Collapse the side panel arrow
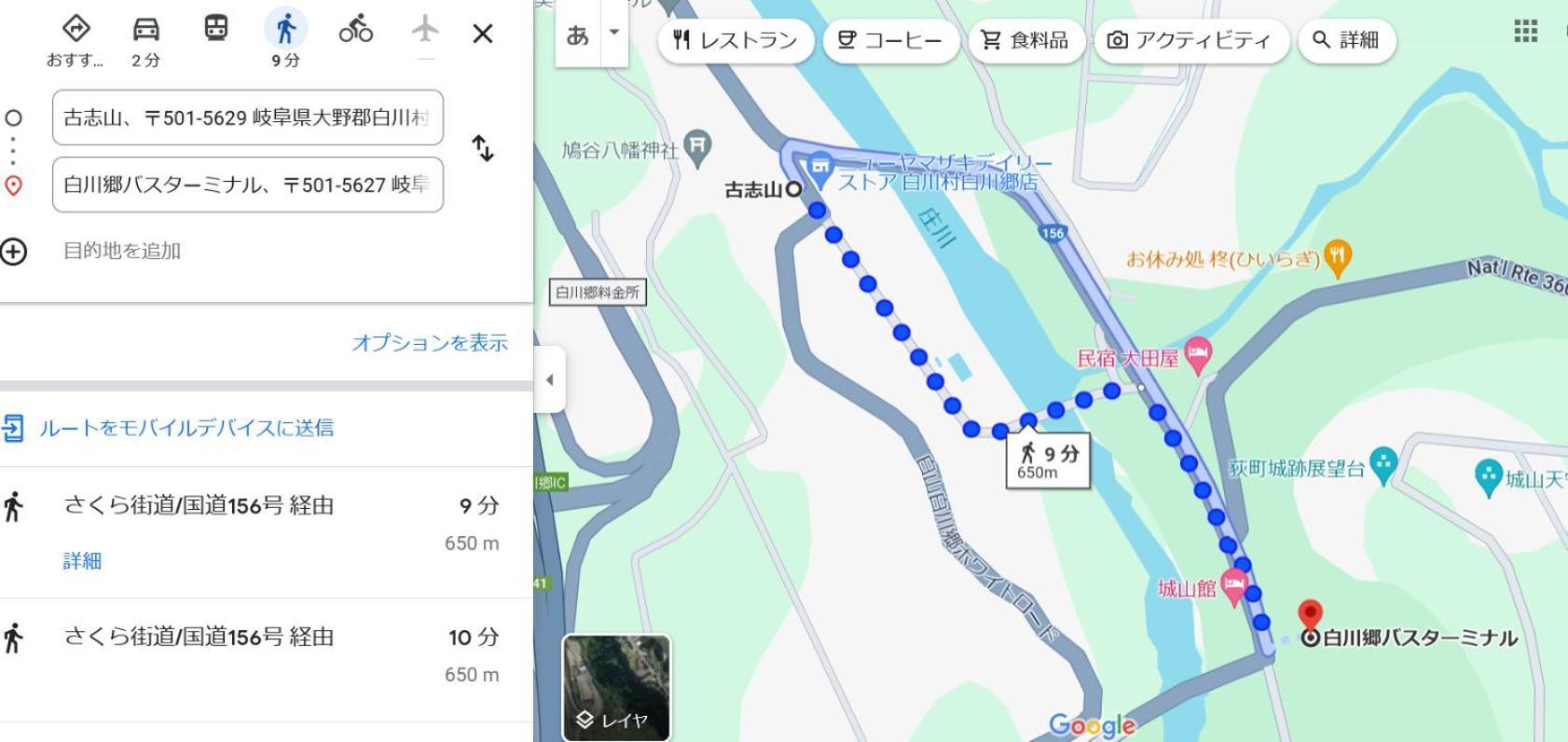The width and height of the screenshot is (1568, 742). (549, 379)
